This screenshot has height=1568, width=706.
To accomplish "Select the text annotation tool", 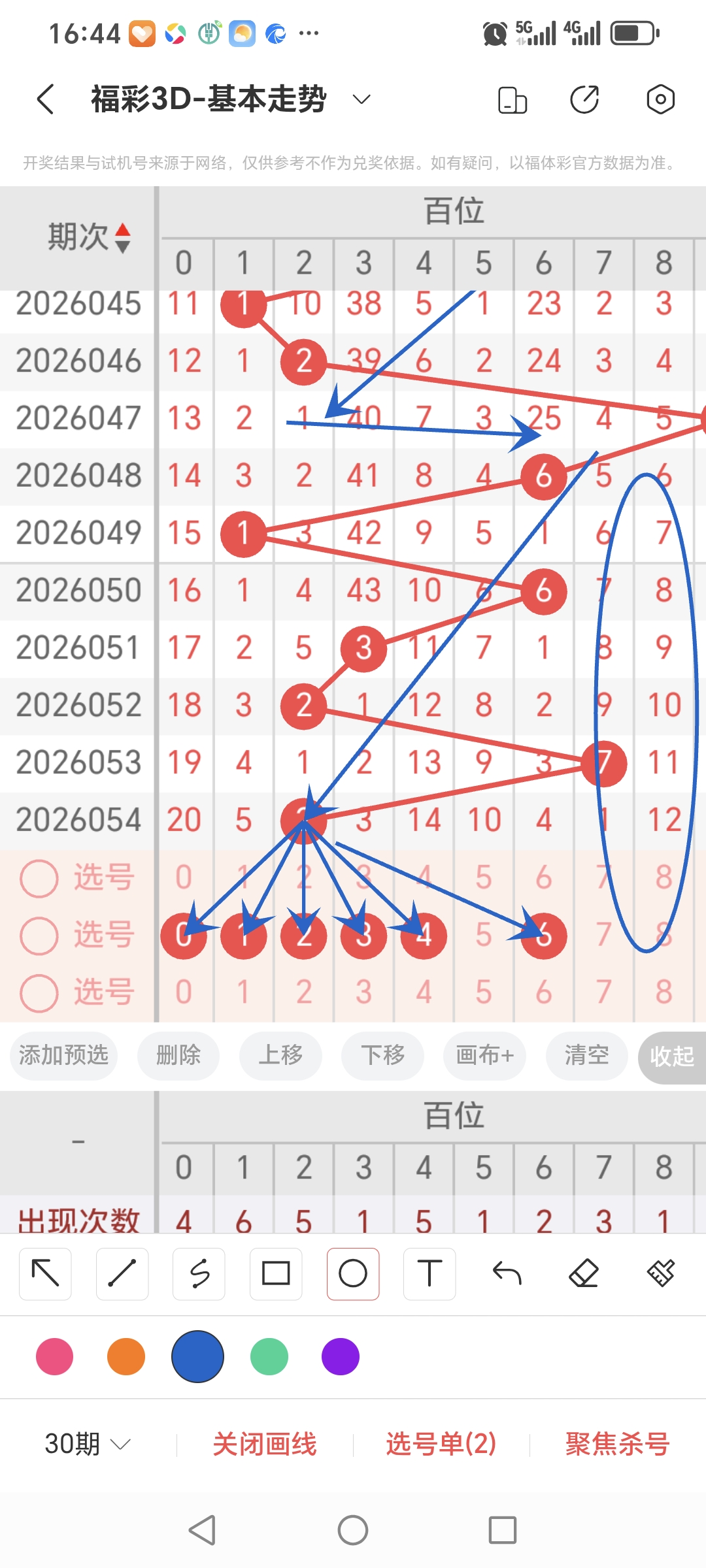I will (429, 1273).
